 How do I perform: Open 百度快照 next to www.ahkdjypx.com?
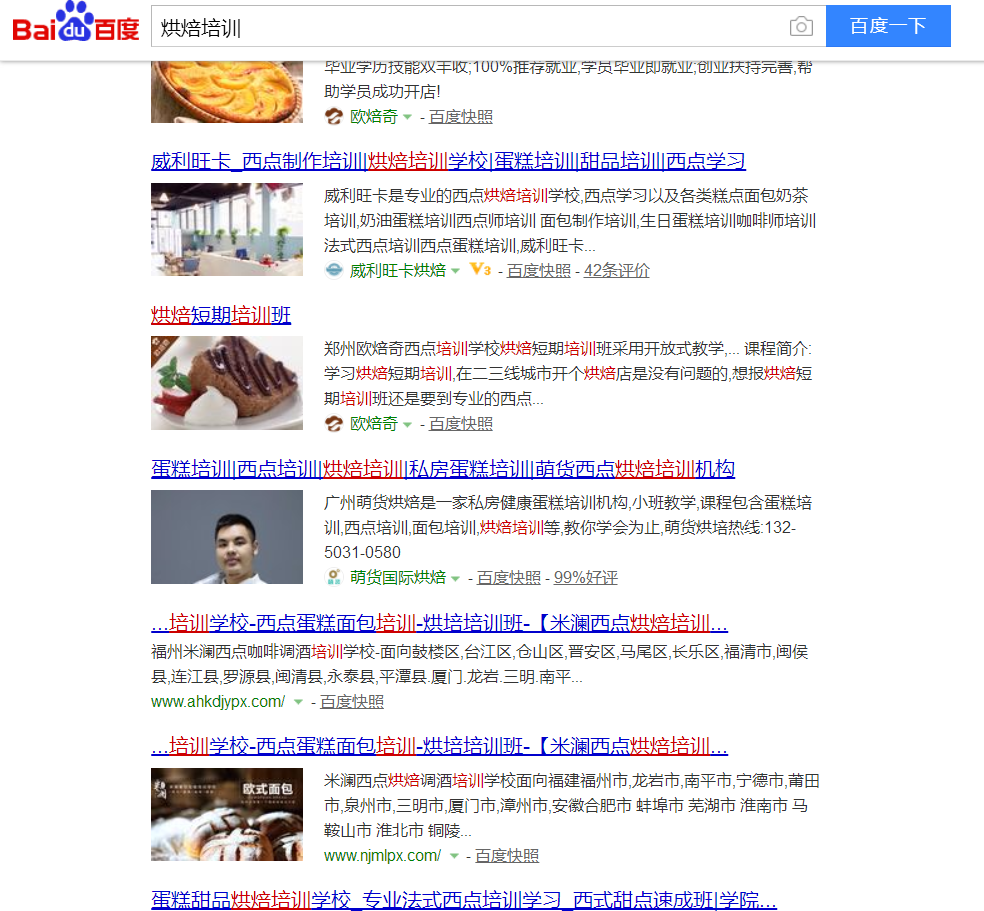pos(352,702)
